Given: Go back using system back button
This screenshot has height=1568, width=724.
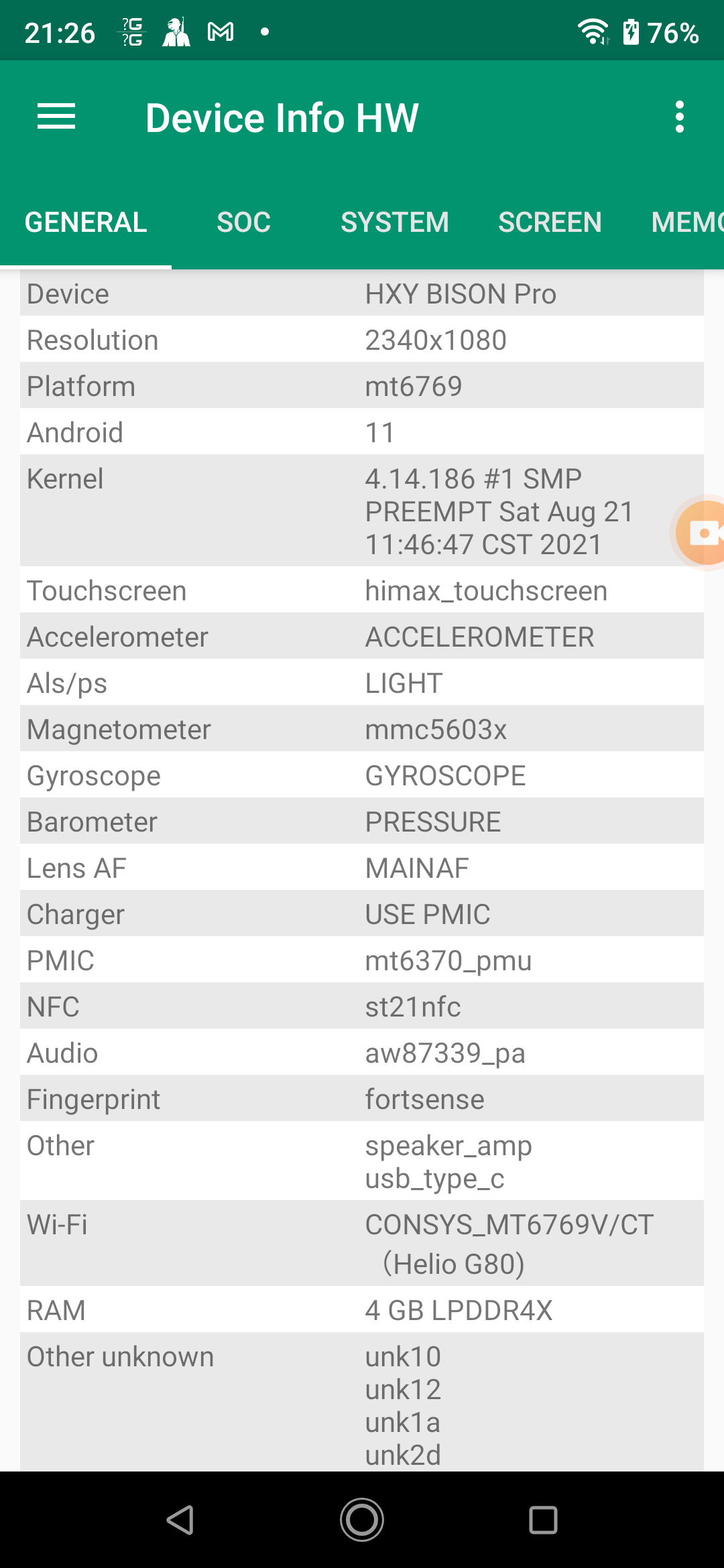Looking at the screenshot, I should click(181, 1520).
